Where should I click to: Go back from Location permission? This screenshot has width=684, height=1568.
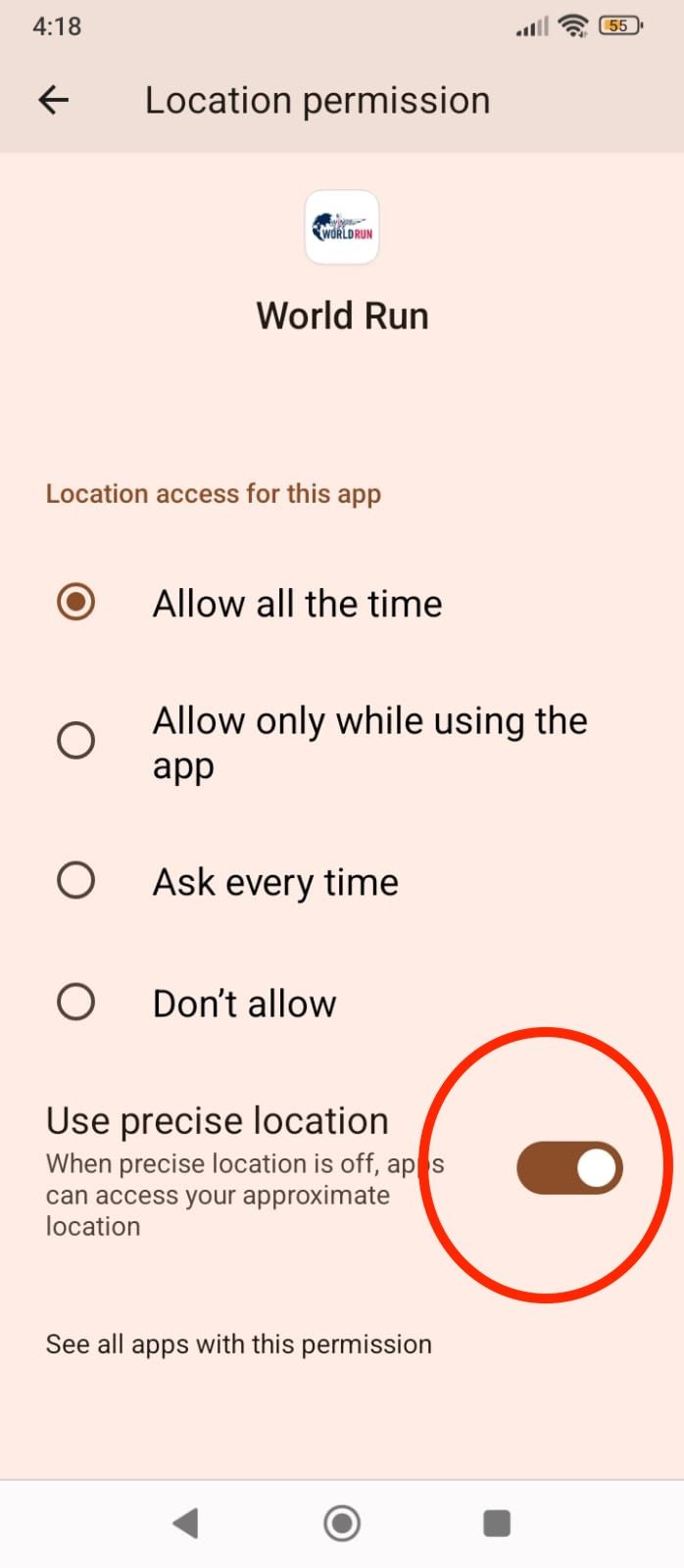(x=54, y=100)
